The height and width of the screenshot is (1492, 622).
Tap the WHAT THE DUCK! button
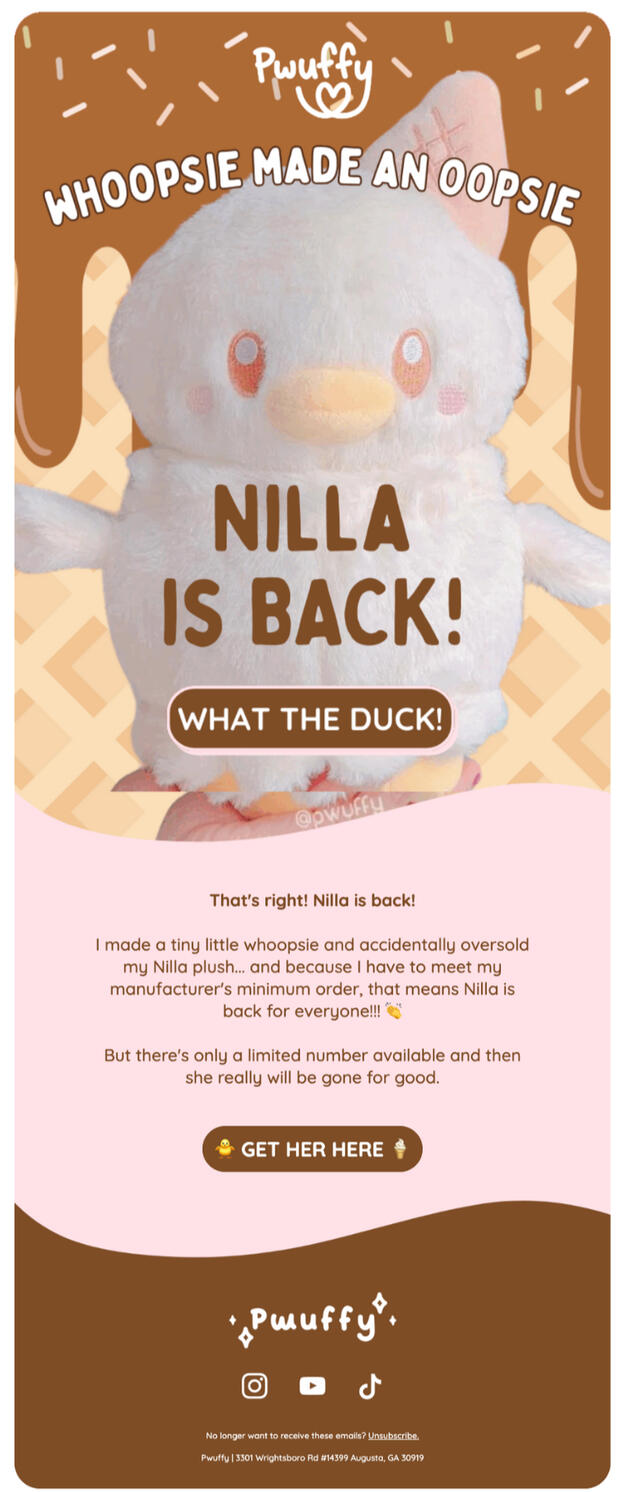[311, 719]
